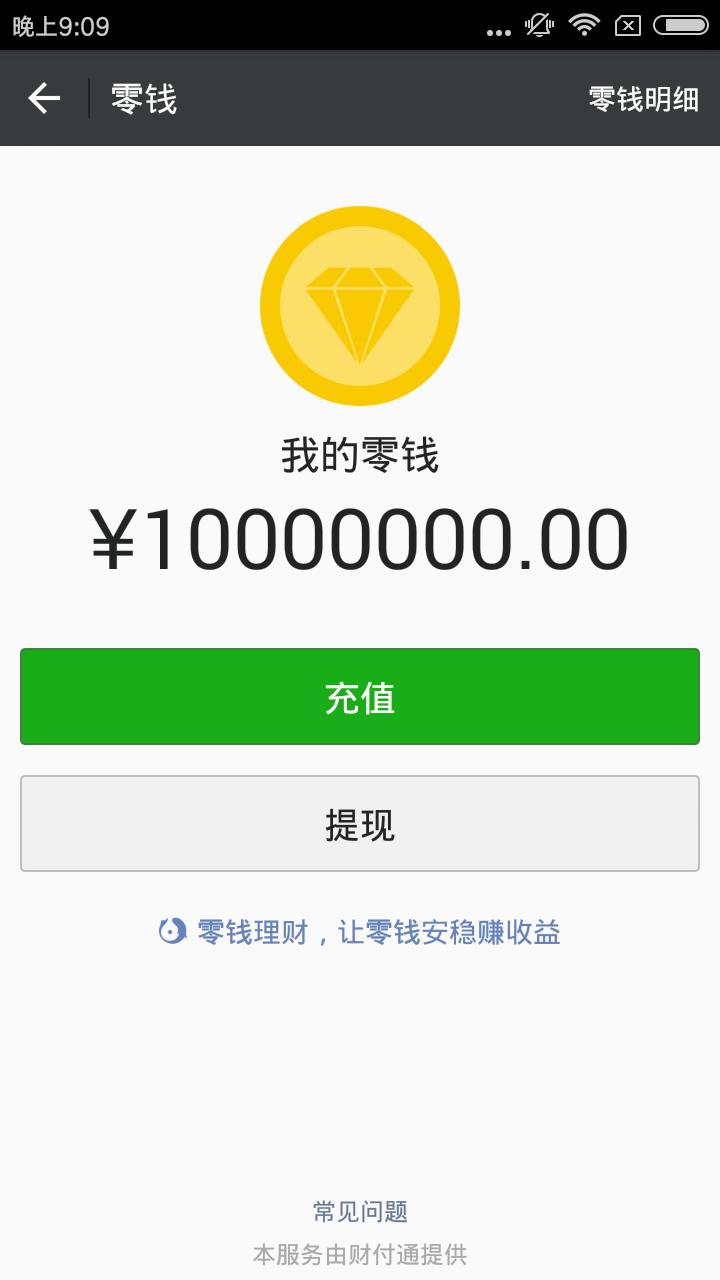Tap the three-dot signal icon in status bar

click(497, 27)
